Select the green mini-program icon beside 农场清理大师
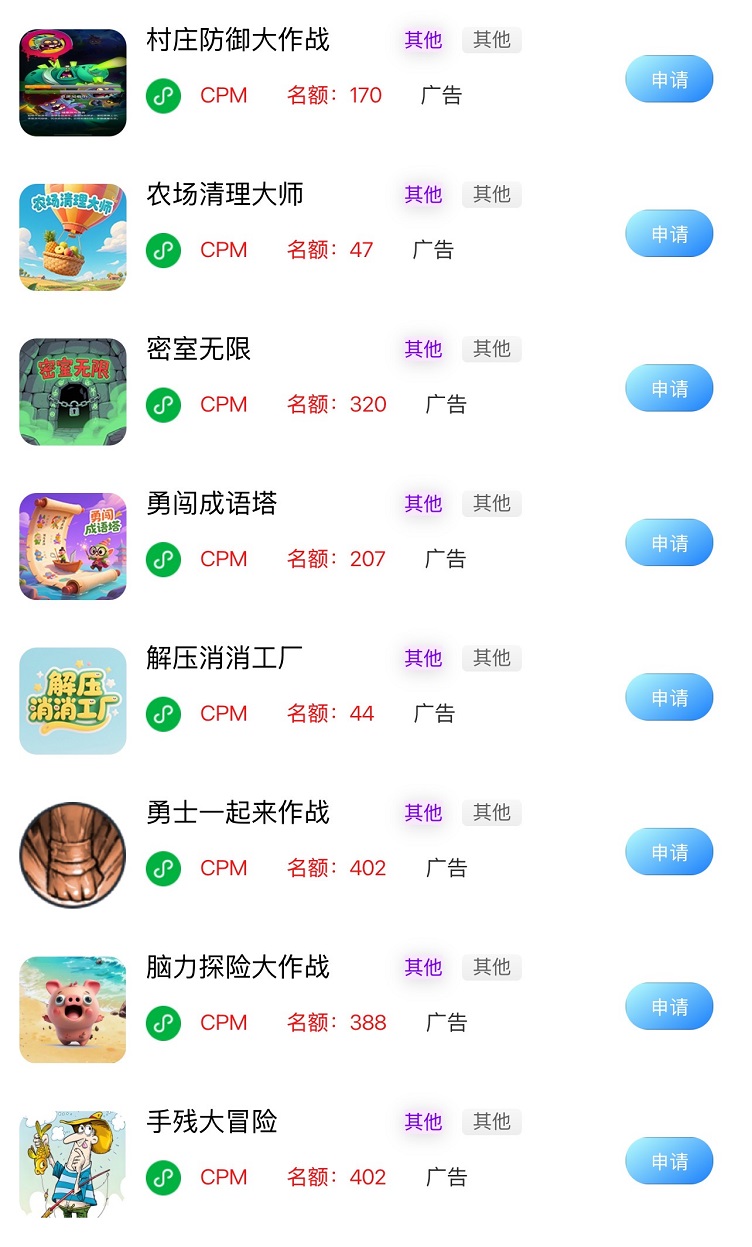The image size is (752, 1247). click(x=163, y=250)
